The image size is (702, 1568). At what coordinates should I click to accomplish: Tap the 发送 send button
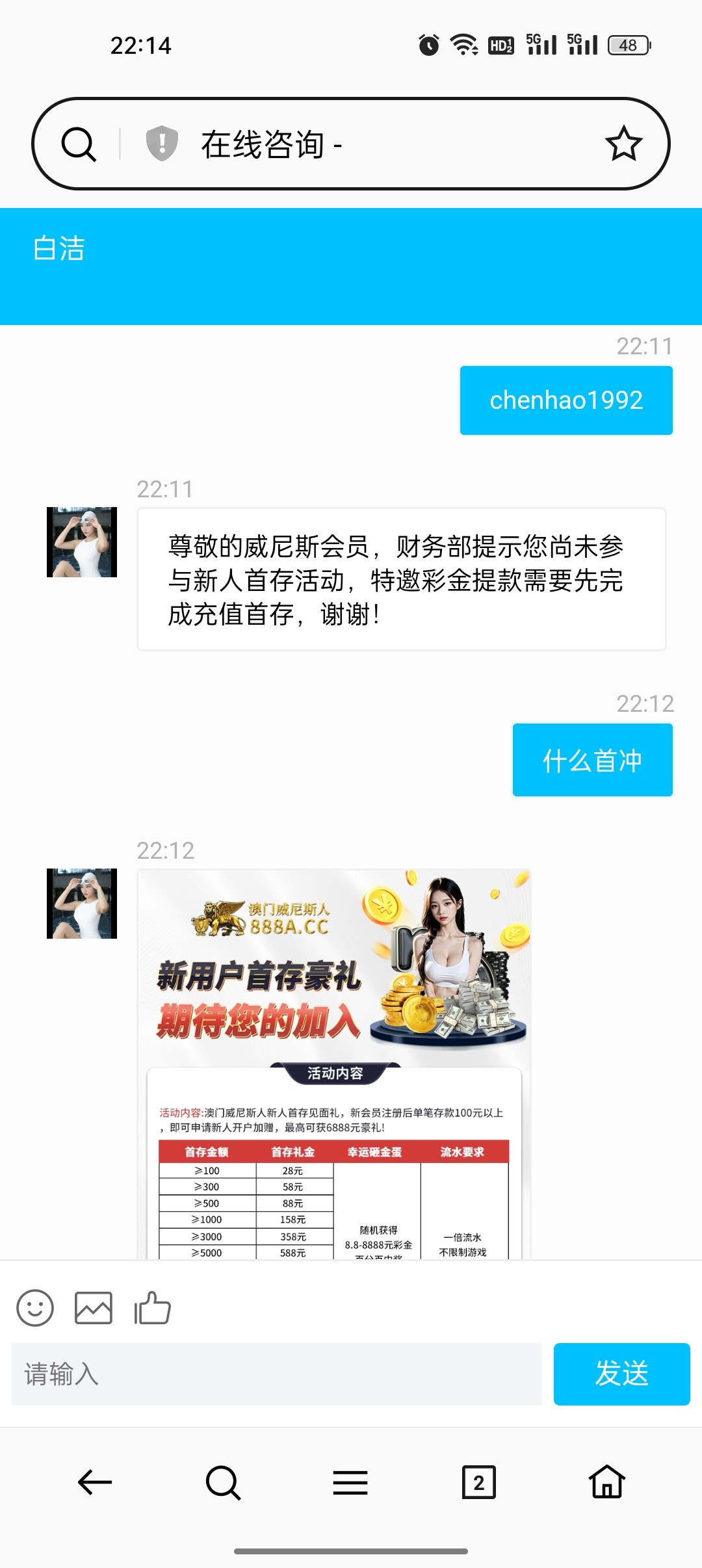pos(621,1374)
